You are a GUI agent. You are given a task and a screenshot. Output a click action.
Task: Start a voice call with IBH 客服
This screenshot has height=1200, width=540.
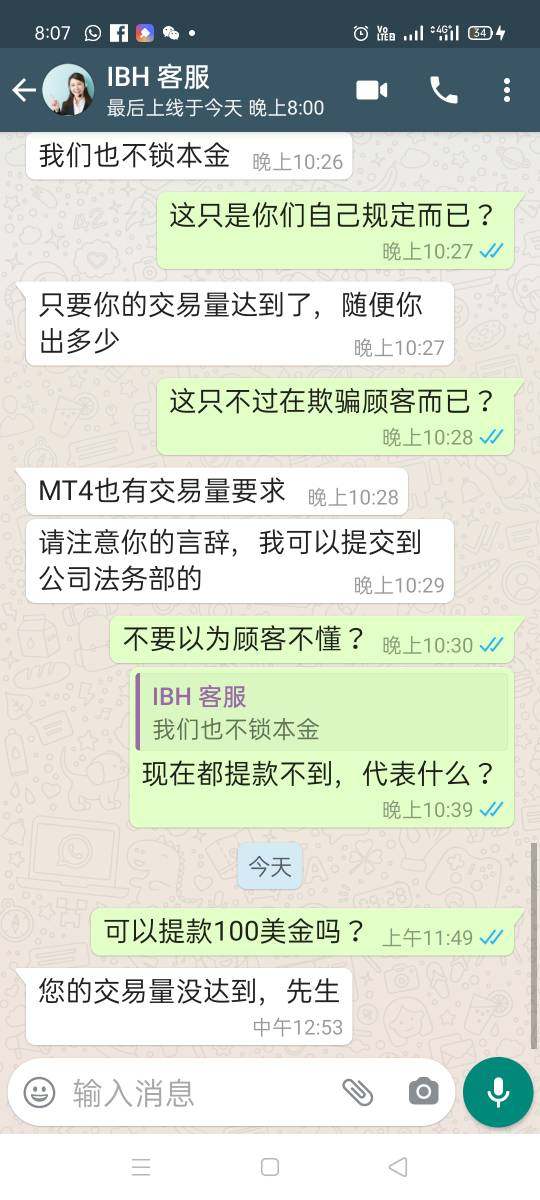pos(443,90)
